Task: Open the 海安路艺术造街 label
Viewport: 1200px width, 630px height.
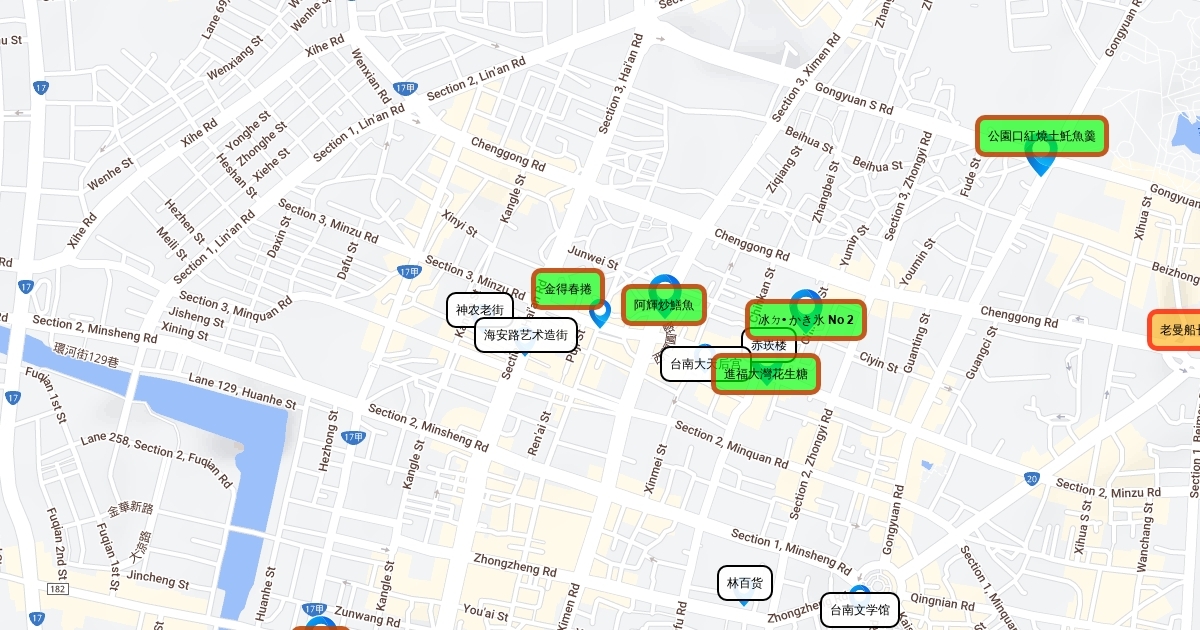Action: [x=526, y=336]
